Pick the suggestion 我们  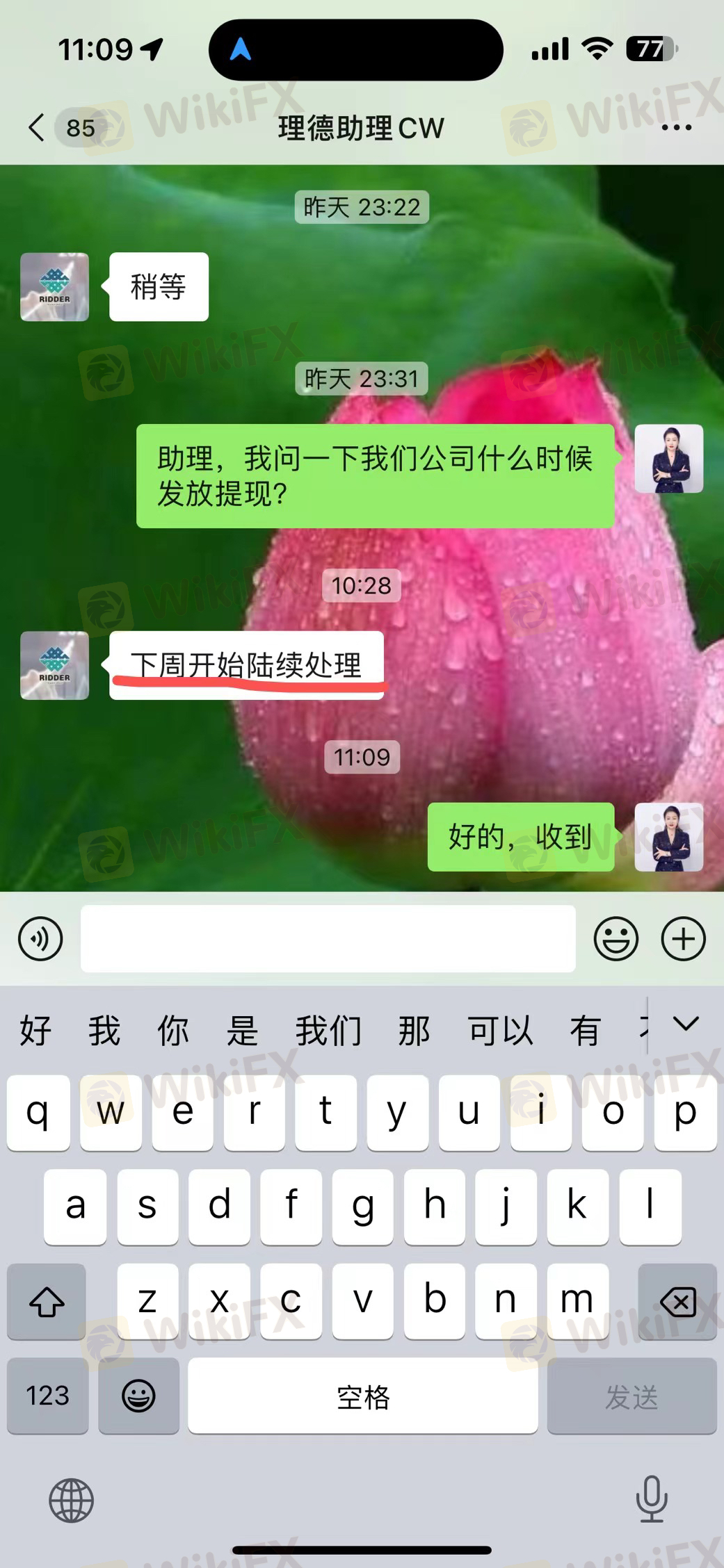point(328,1030)
